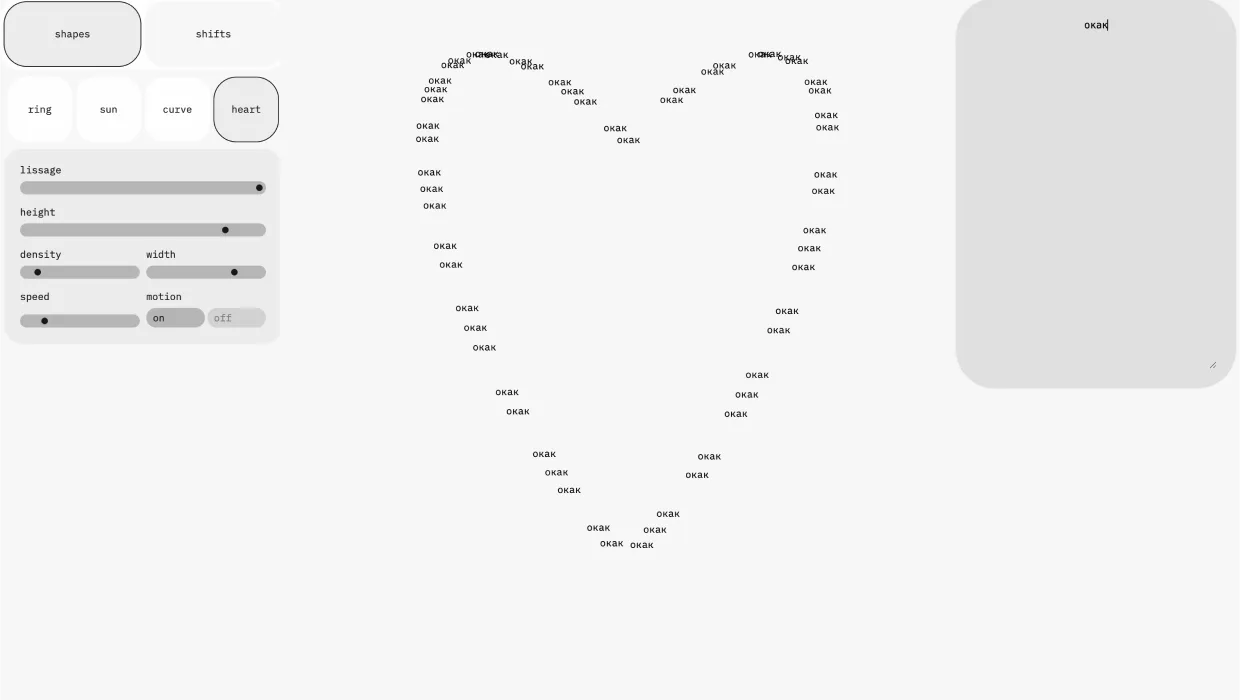Switch to the shapes tab
This screenshot has height=700, width=1240.
(x=72, y=34)
